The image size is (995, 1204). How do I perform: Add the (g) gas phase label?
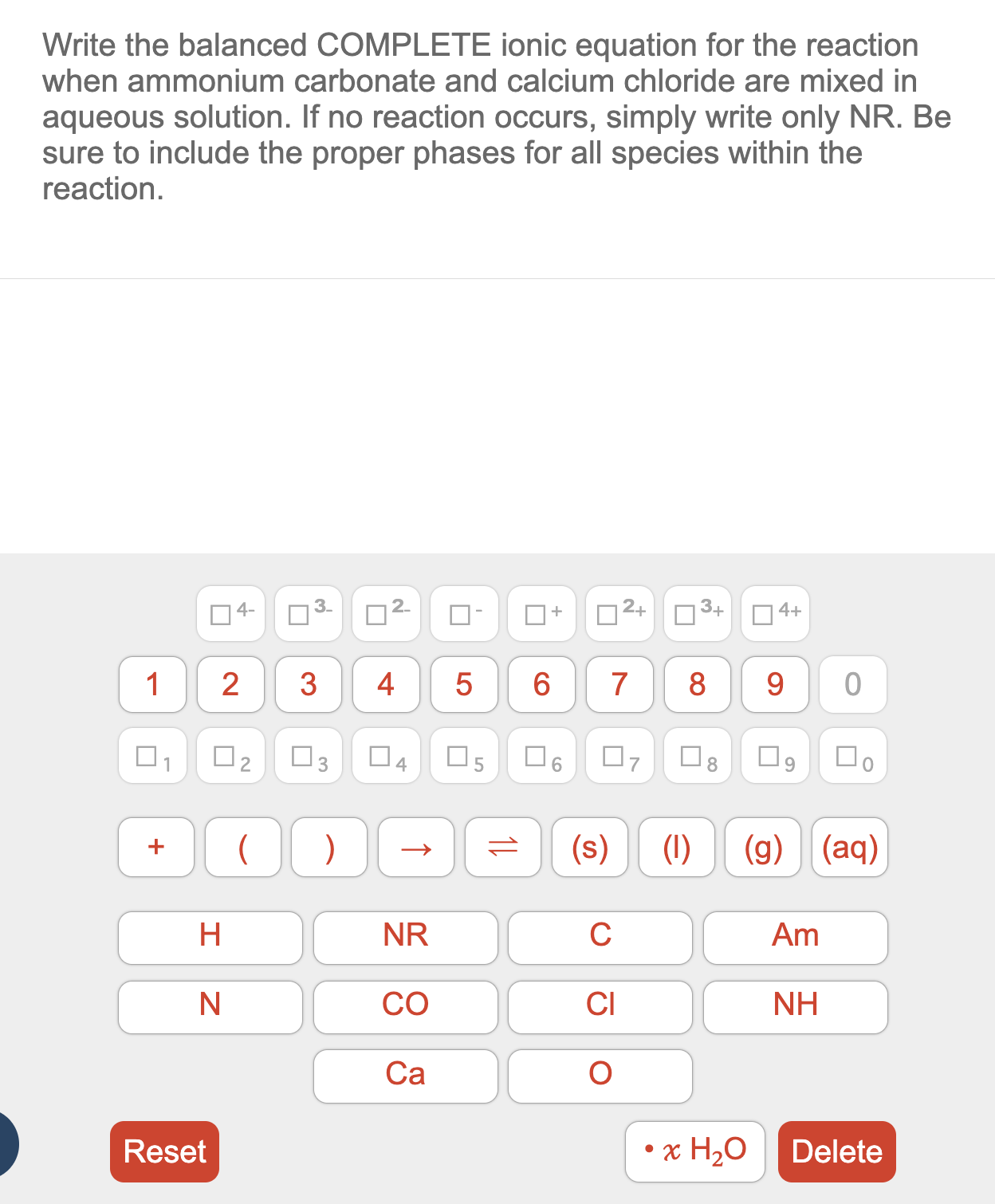762,848
